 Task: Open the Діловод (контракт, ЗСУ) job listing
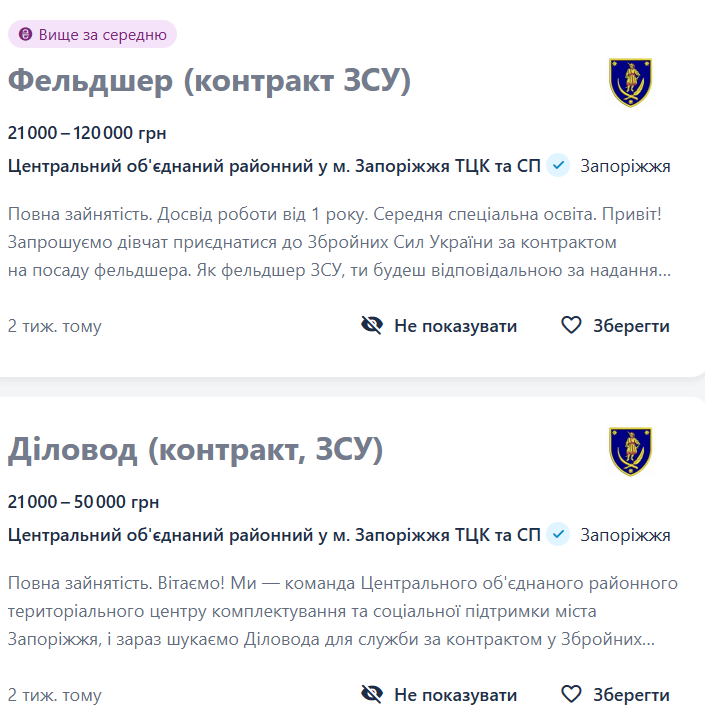(x=195, y=450)
